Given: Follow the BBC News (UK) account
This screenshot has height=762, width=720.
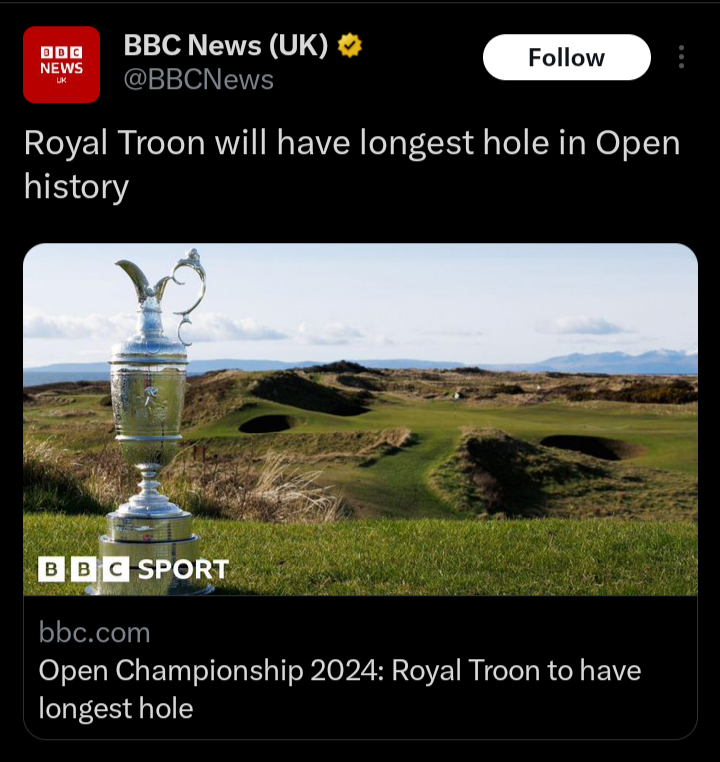Looking at the screenshot, I should click(566, 58).
